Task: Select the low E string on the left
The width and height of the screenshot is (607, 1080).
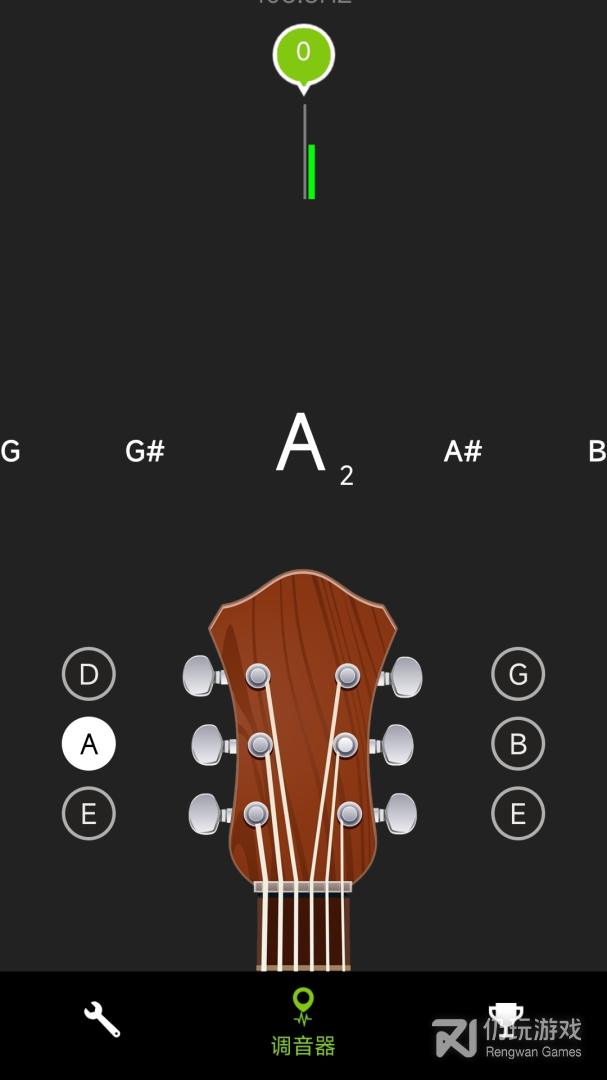Action: coord(89,814)
